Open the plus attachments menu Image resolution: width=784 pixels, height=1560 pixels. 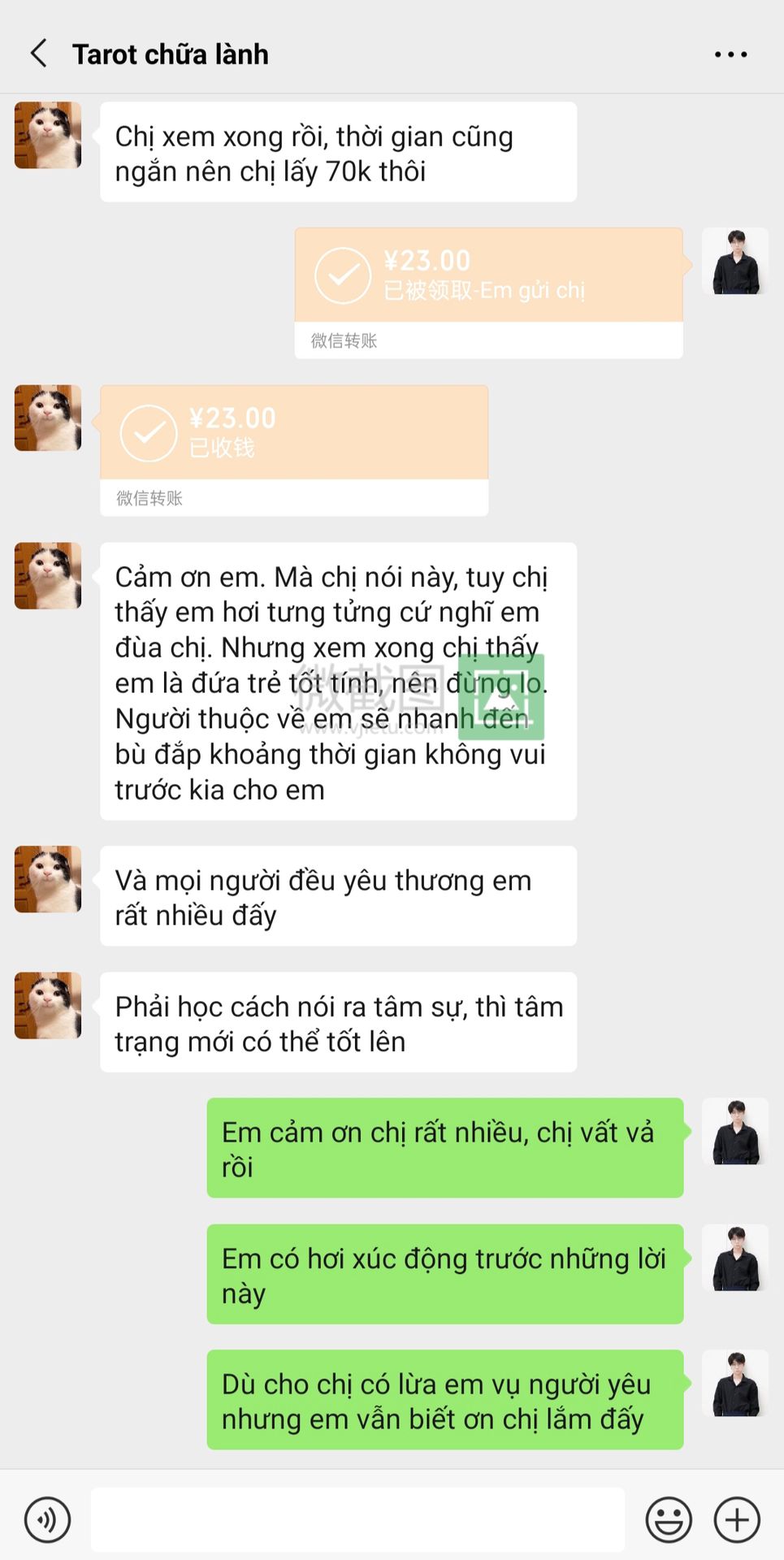click(737, 1519)
